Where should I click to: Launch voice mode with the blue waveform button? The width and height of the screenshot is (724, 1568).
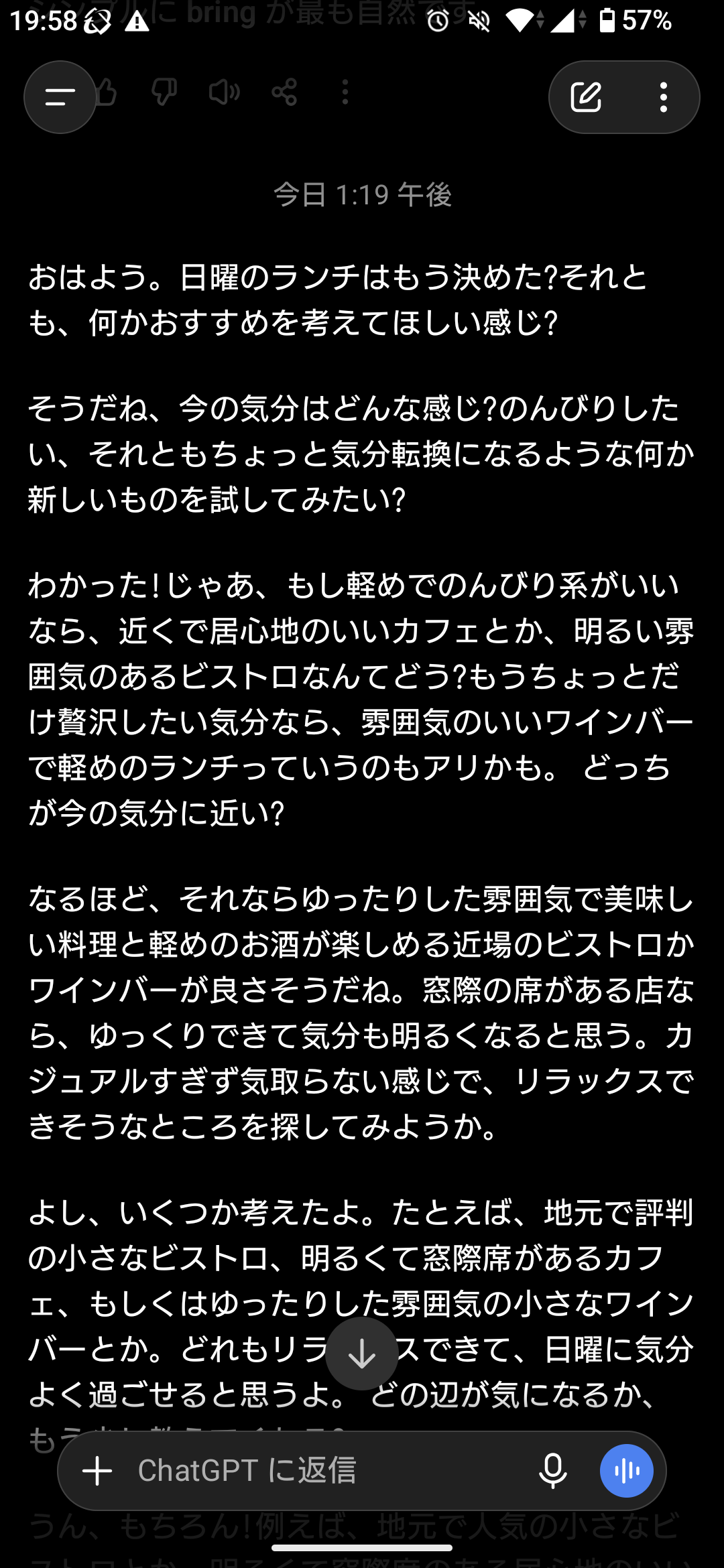[x=627, y=1471]
